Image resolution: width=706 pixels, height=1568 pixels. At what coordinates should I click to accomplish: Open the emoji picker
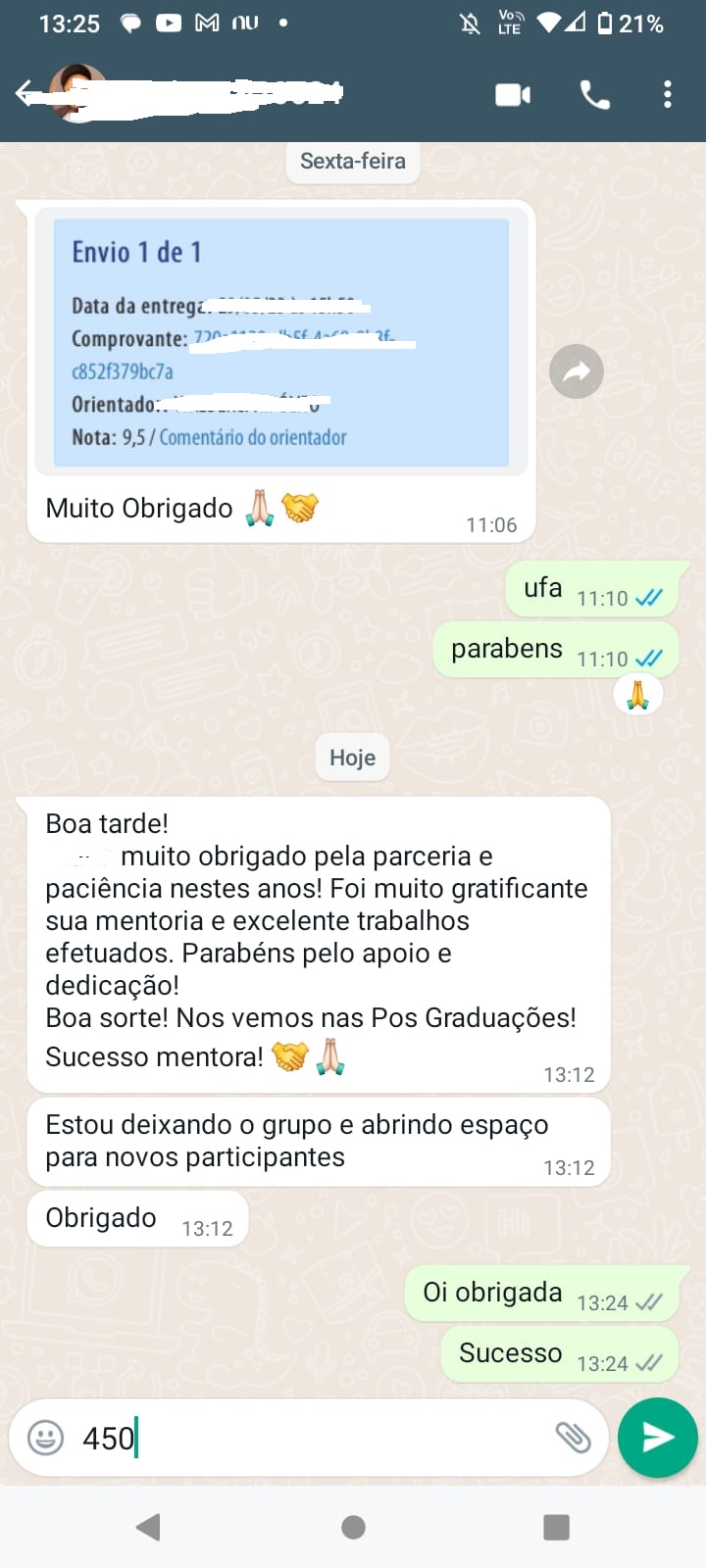45,1438
